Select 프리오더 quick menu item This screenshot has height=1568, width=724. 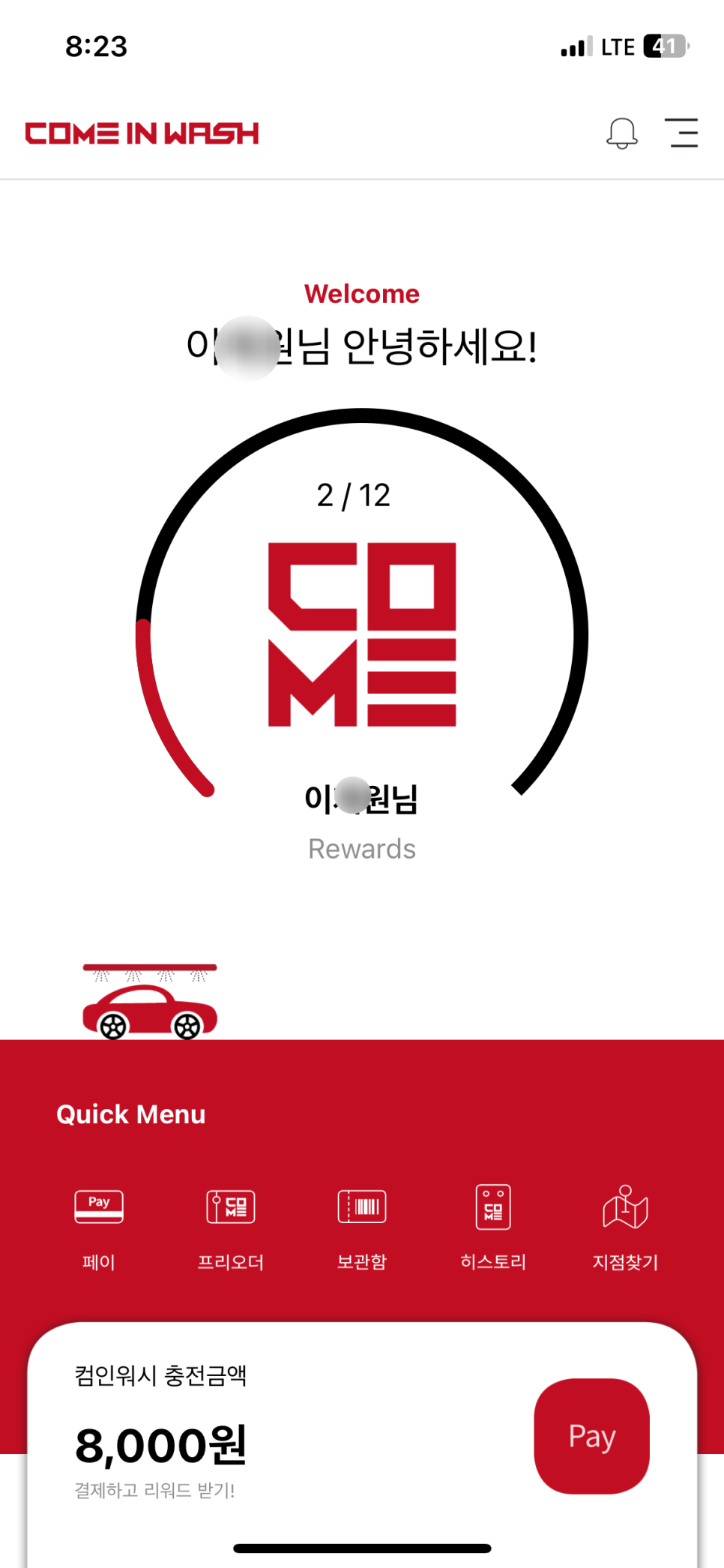pyautogui.click(x=231, y=1225)
